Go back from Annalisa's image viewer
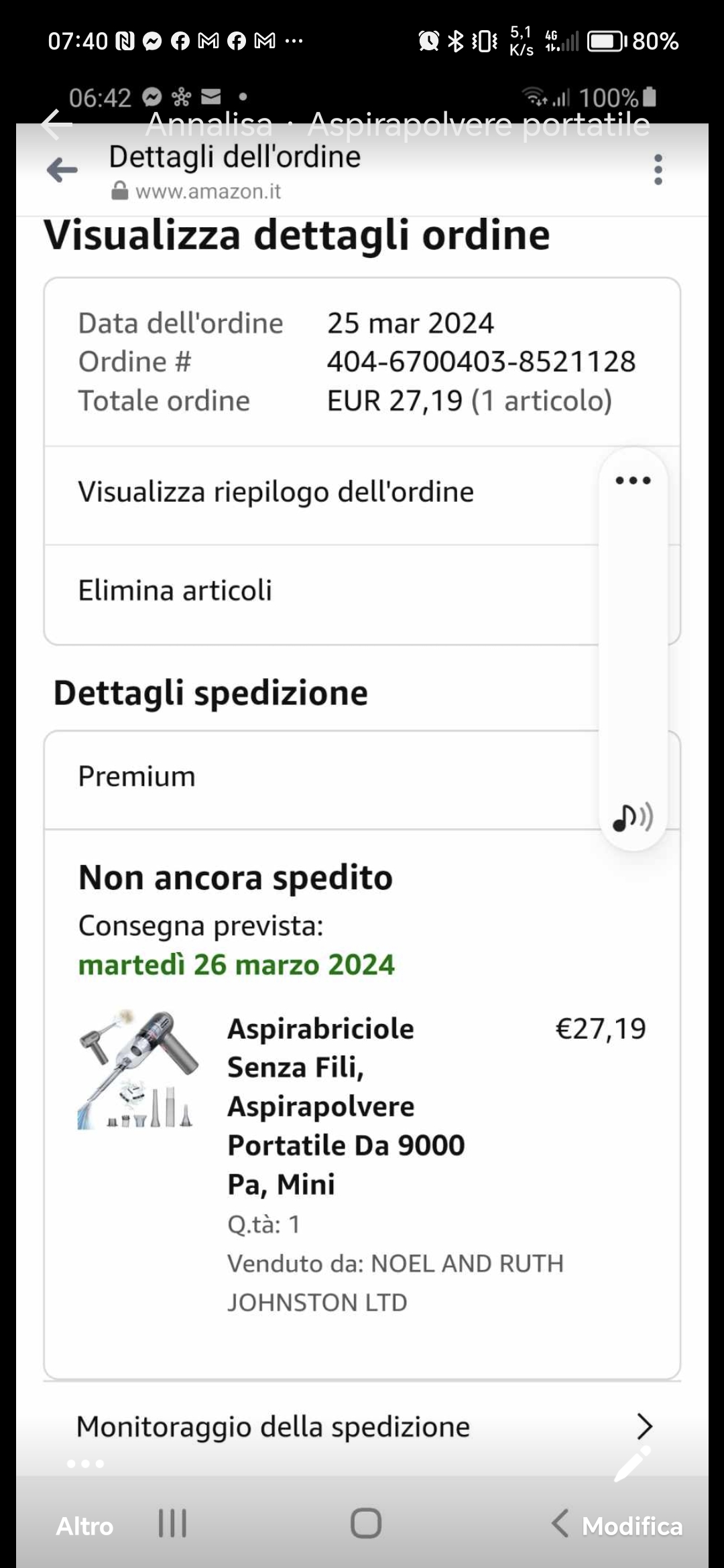The image size is (724, 1568). coord(56,125)
